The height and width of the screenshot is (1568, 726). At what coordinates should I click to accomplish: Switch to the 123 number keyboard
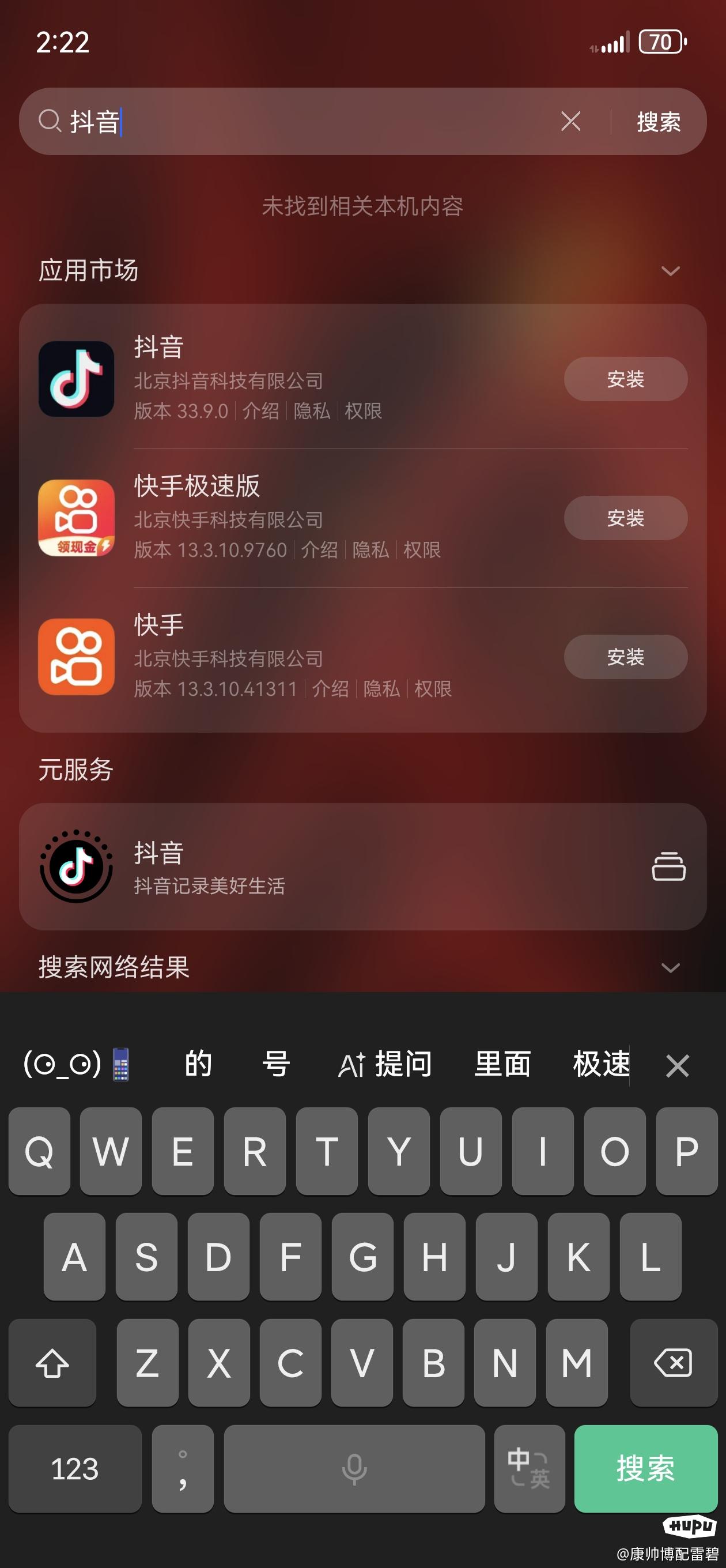(75, 1468)
